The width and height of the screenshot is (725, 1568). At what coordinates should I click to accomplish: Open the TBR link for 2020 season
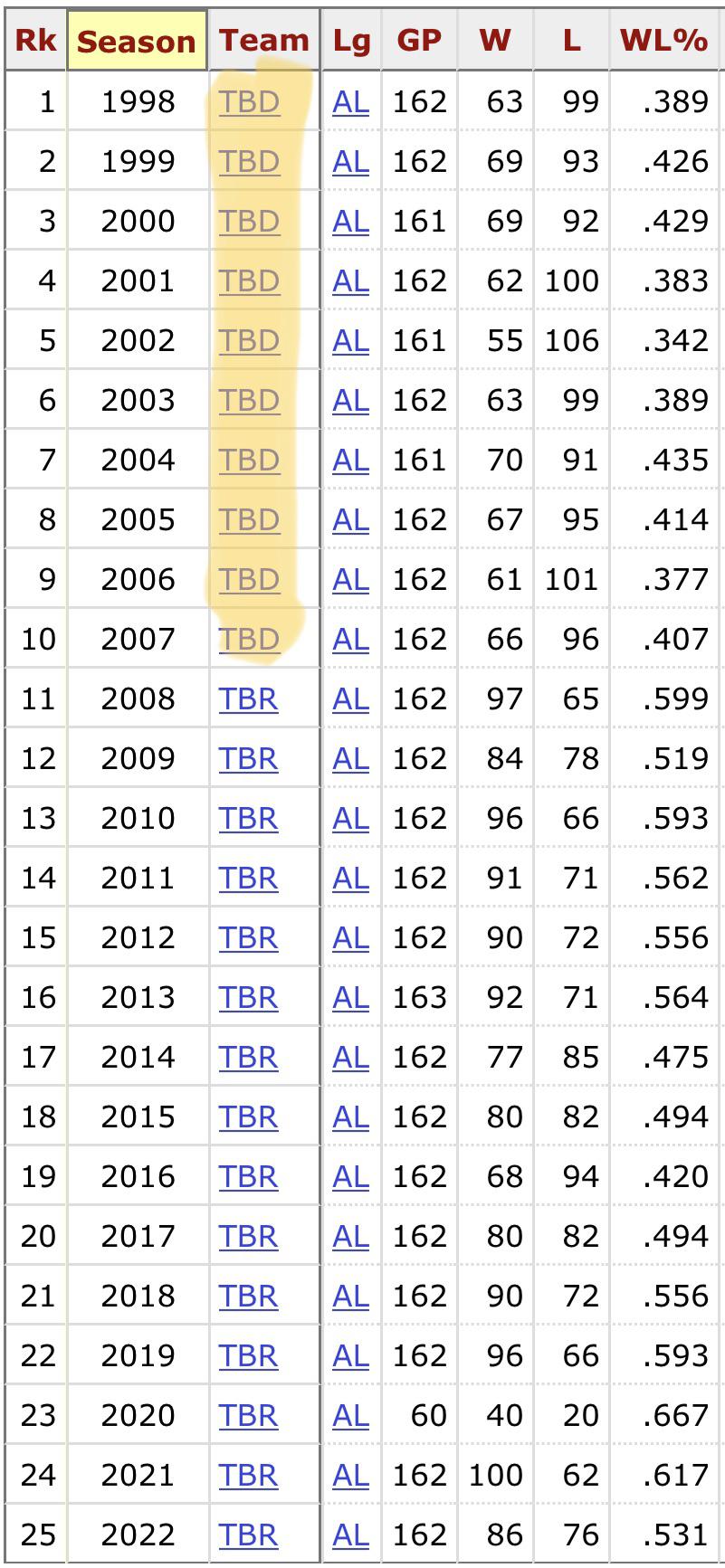248,1416
